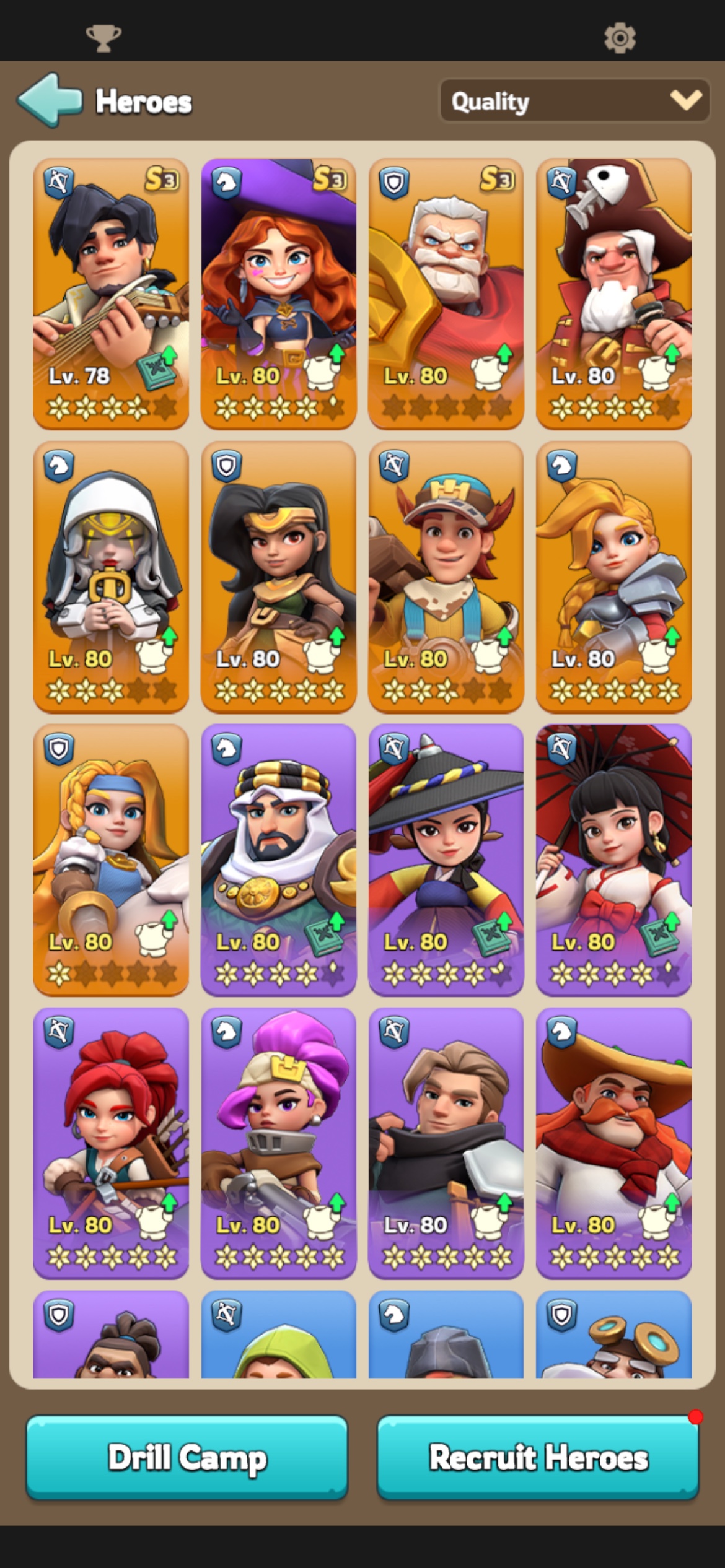Open the Drill Camp
Viewport: 725px width, 1568px height.
click(187, 1458)
